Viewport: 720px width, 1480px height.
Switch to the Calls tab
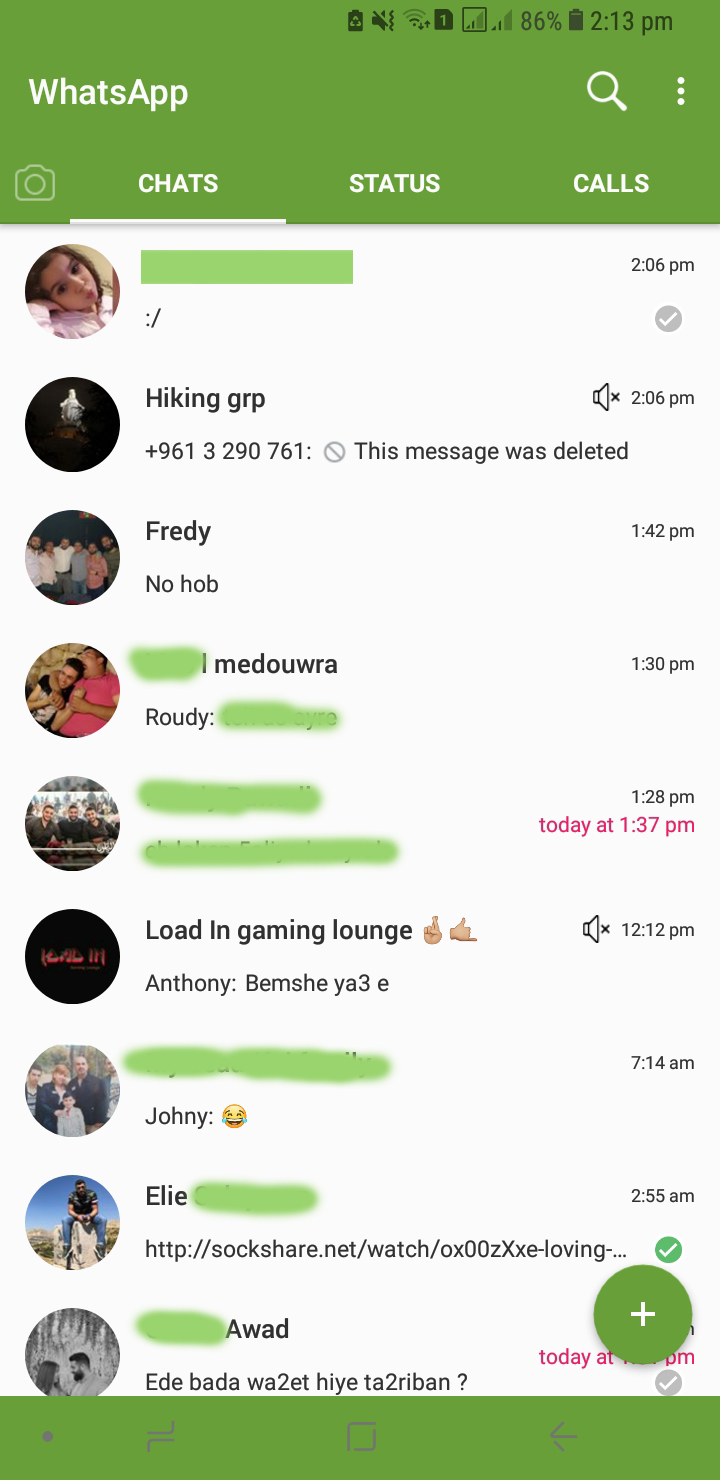610,184
